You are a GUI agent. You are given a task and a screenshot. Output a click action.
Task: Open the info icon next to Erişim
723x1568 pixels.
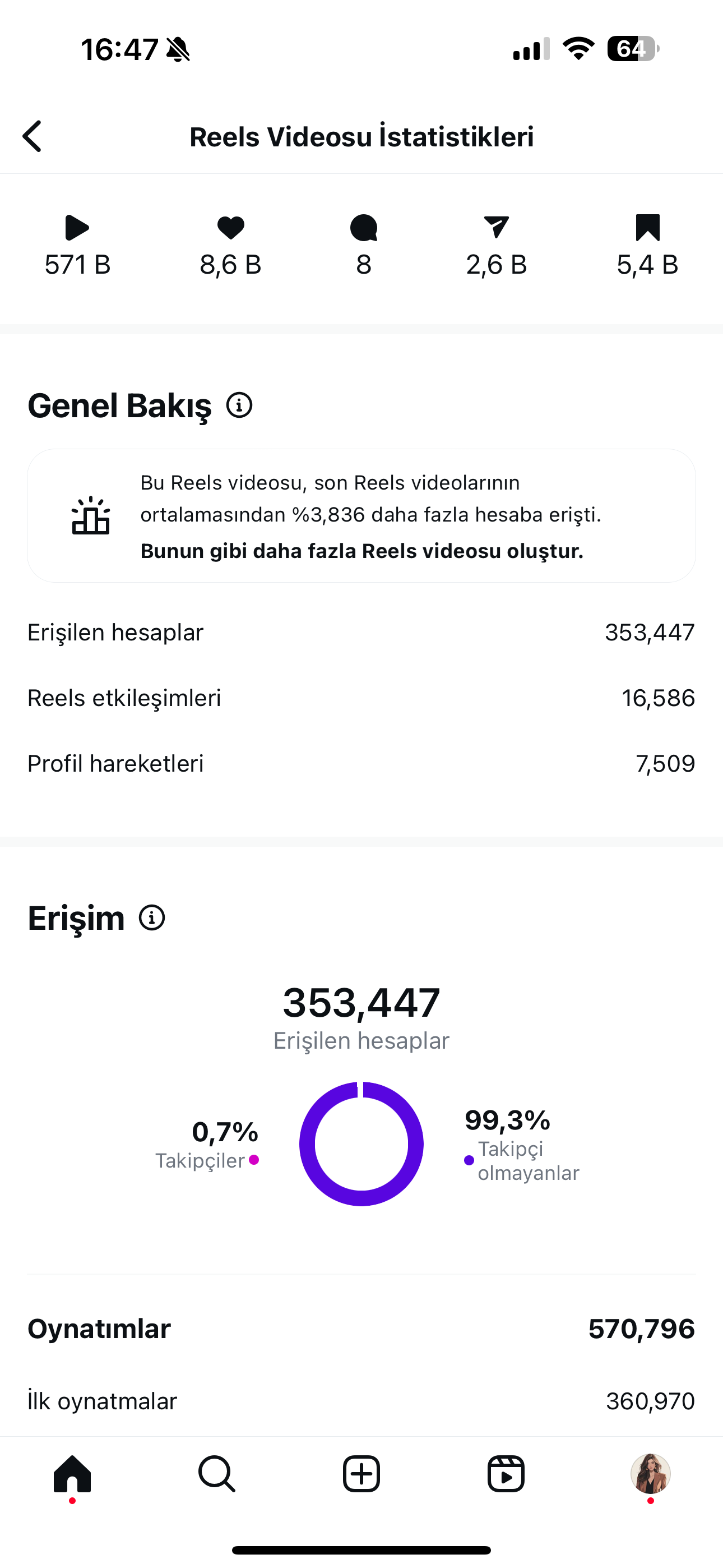pos(151,917)
